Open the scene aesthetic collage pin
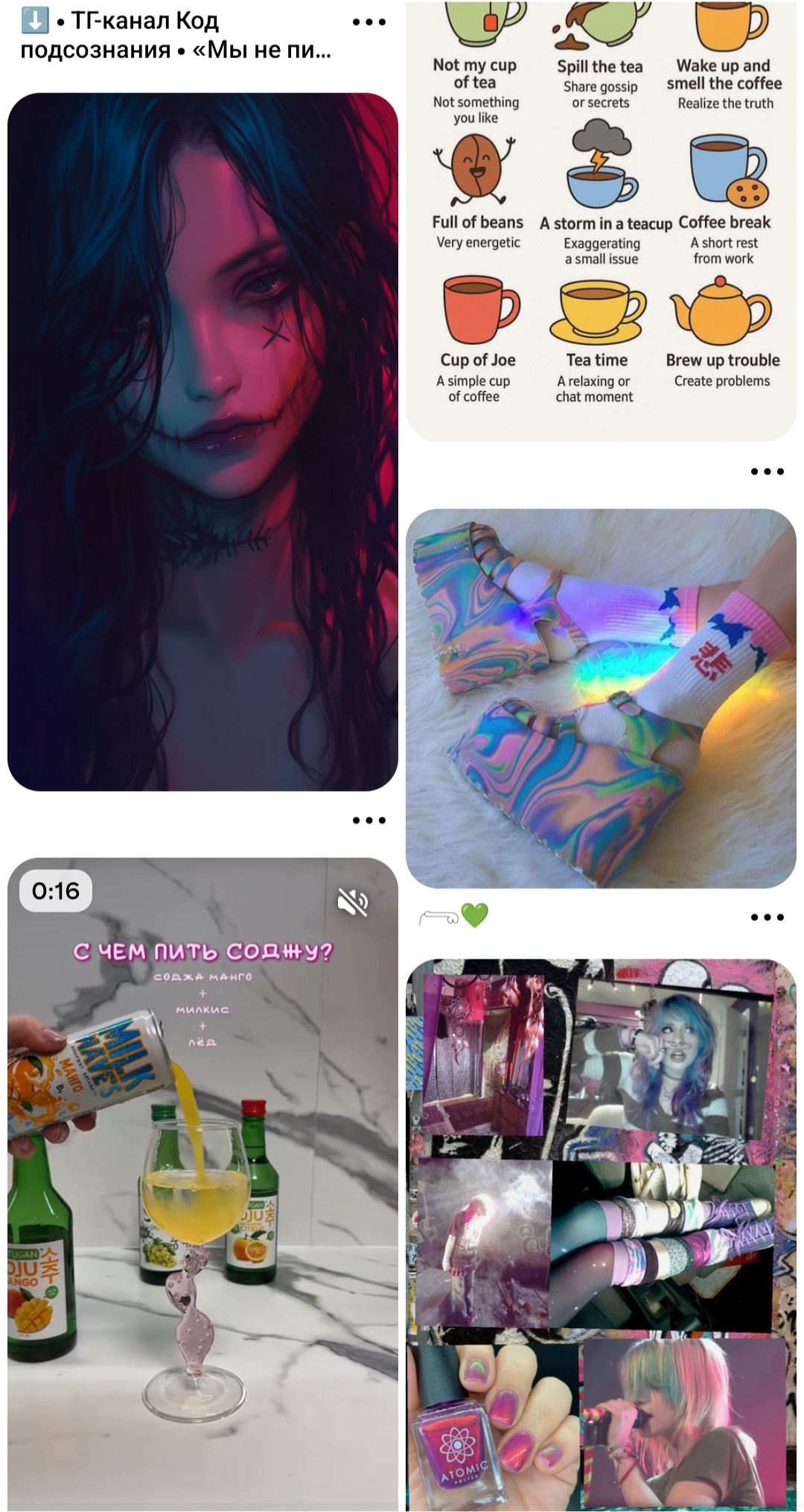This screenshot has height=1512, width=804. (600, 1236)
